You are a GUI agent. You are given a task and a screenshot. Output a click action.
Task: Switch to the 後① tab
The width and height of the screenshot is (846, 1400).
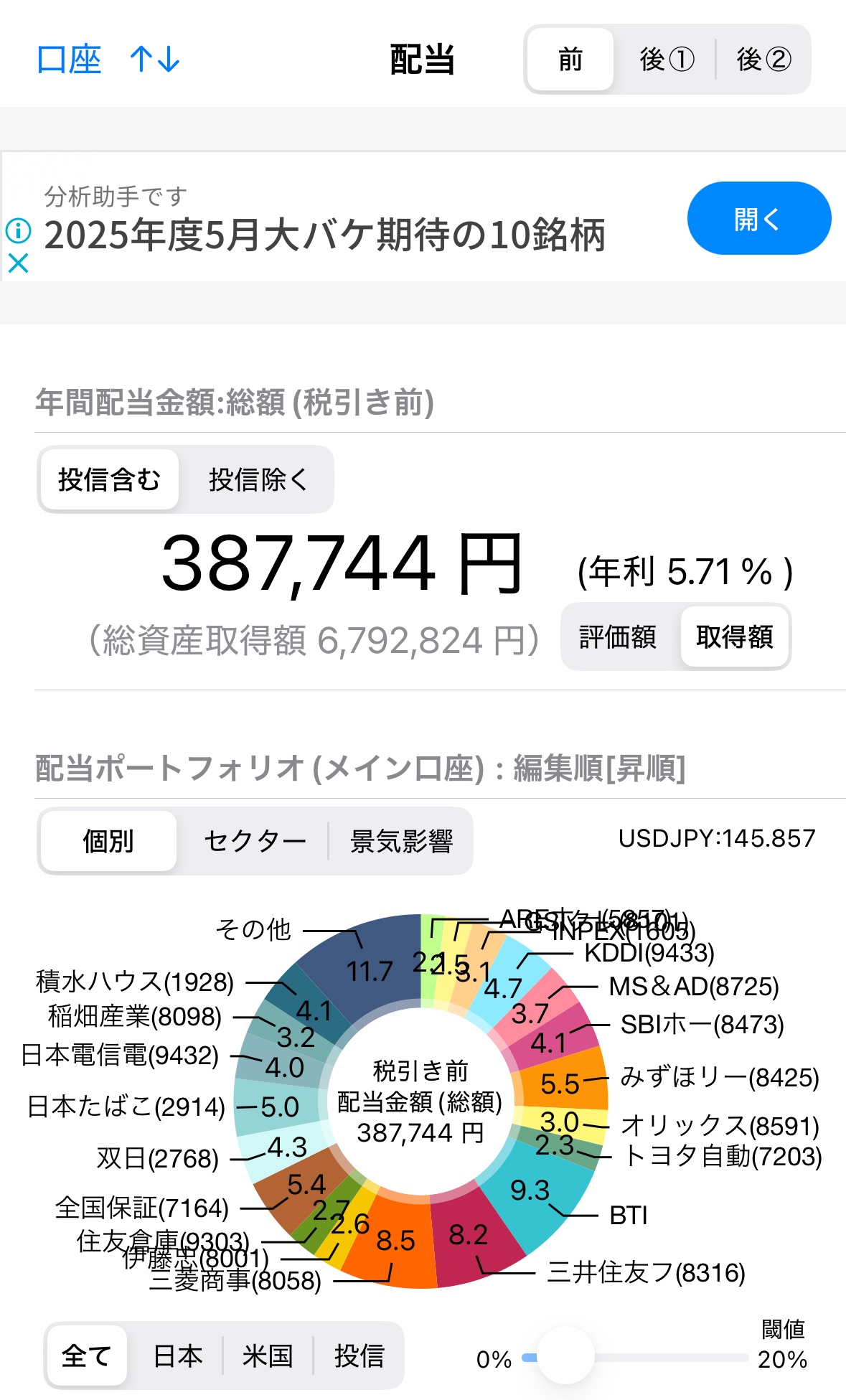[667, 60]
